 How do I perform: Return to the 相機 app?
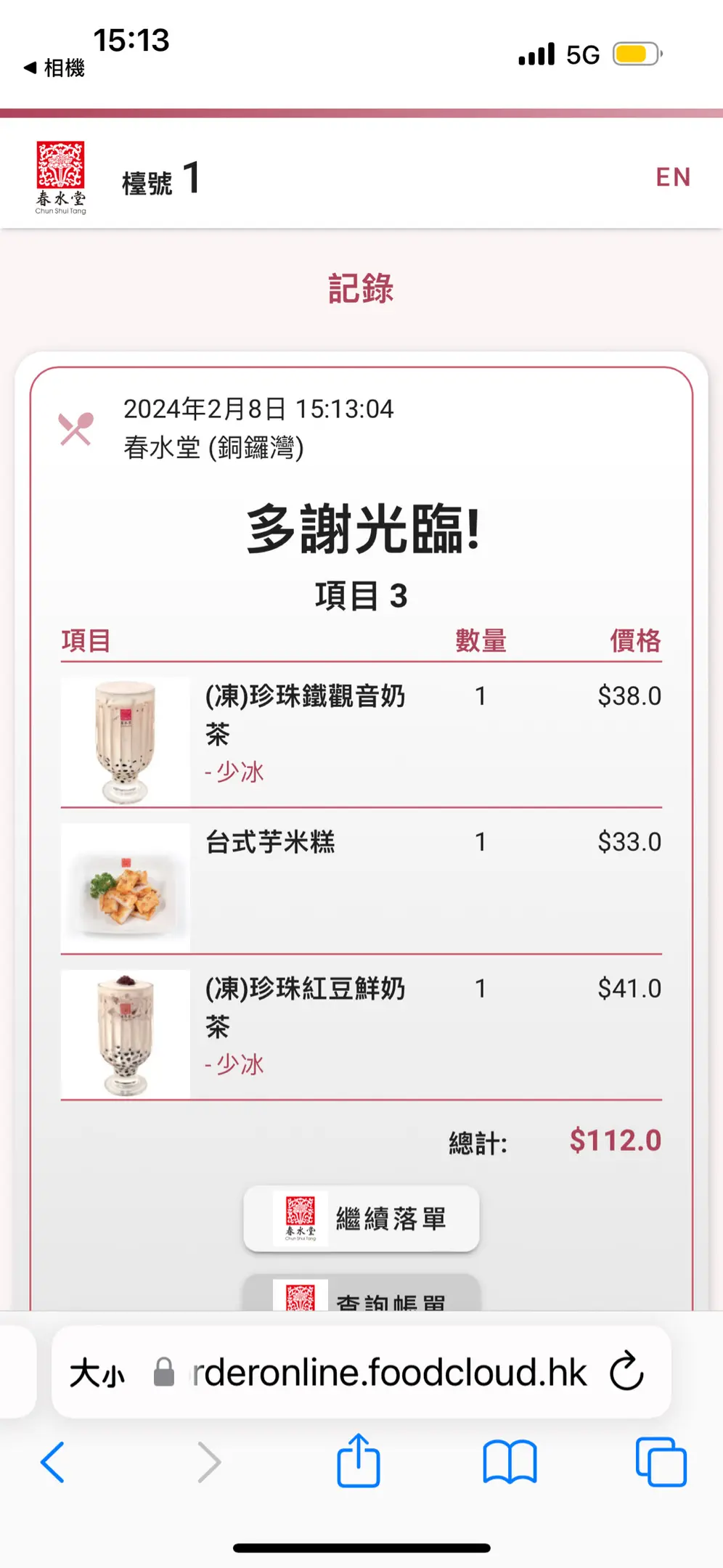point(54,68)
